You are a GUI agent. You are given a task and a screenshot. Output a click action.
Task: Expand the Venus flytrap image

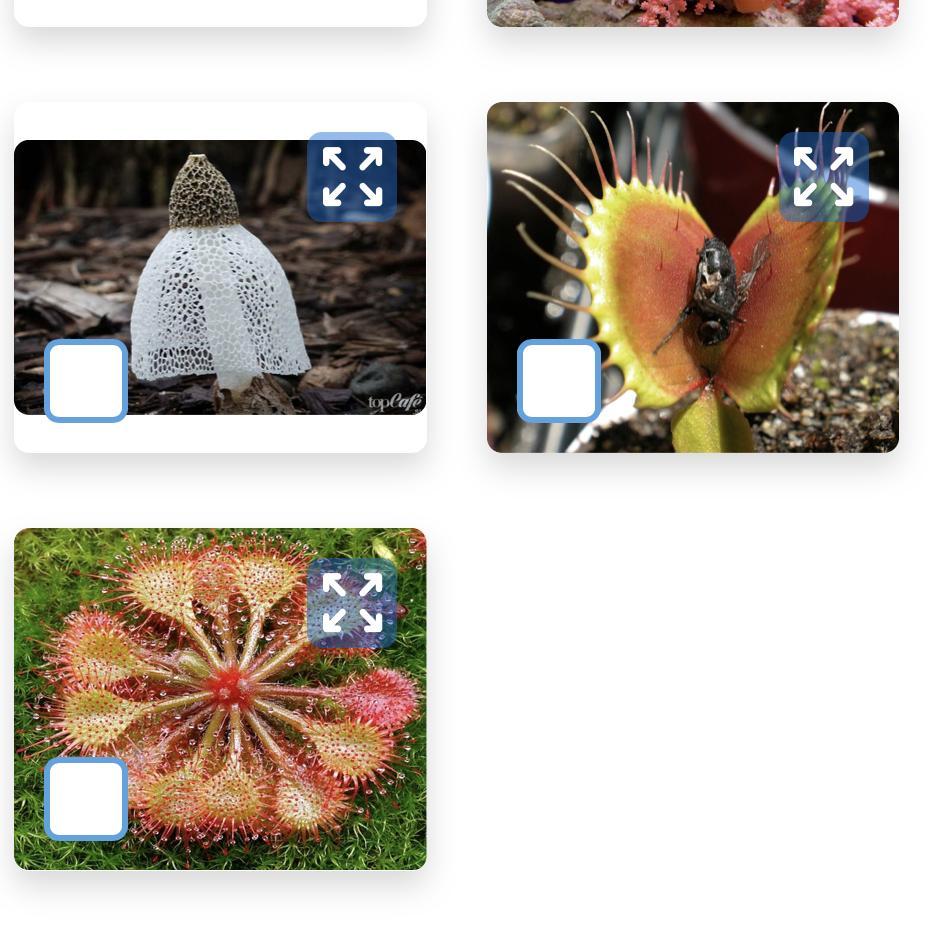point(824,177)
